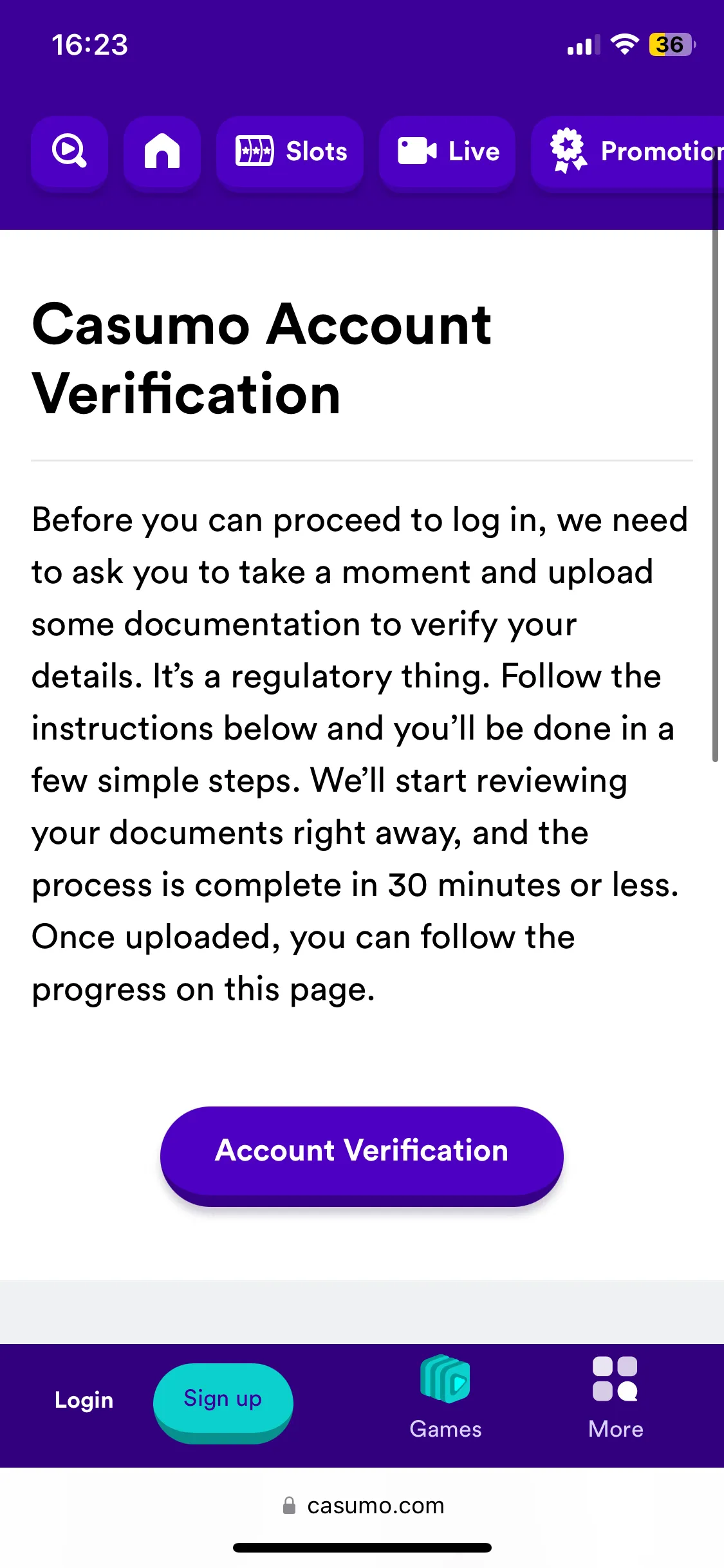Screen dimensions: 724x1568
Task: Open the Slots section
Action: click(290, 152)
